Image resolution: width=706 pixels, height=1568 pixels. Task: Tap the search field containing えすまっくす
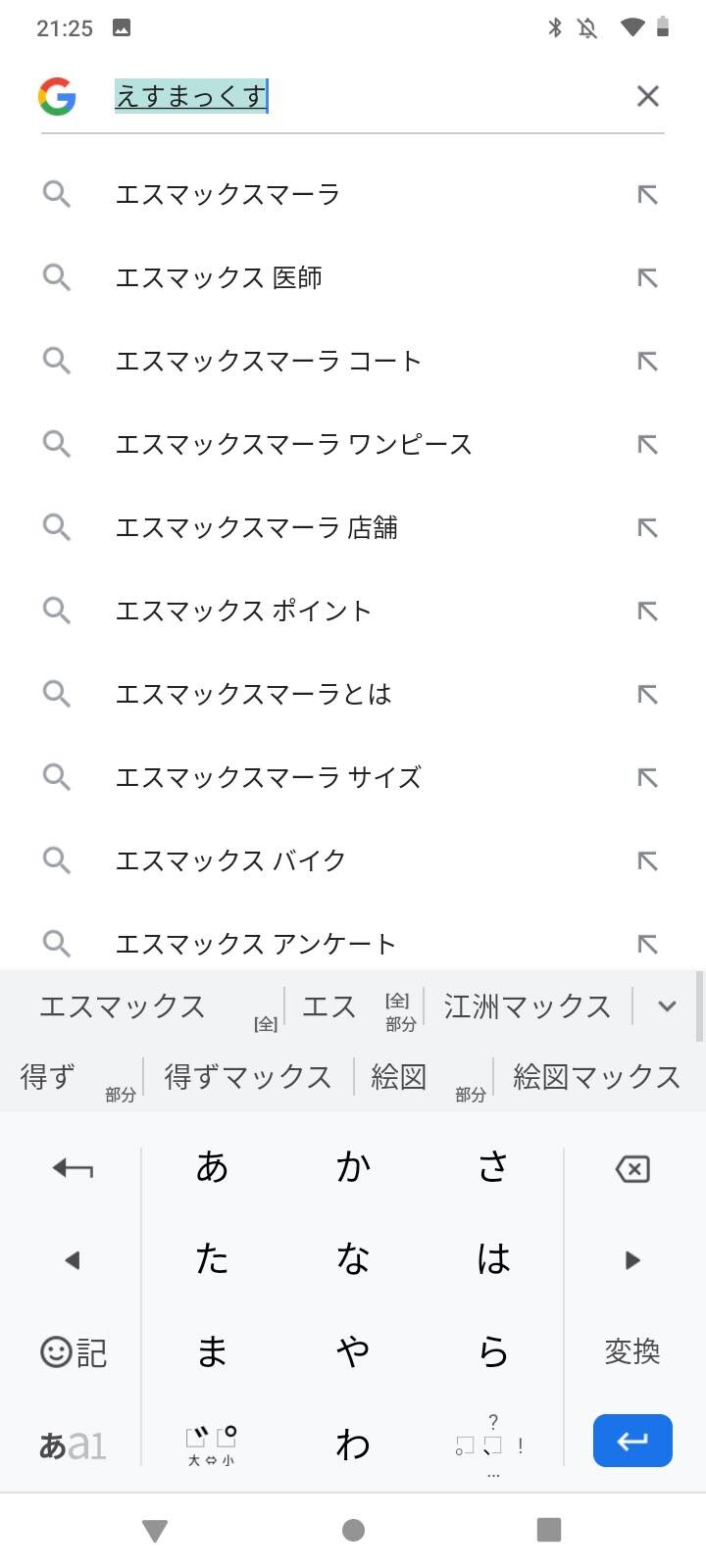(363, 96)
